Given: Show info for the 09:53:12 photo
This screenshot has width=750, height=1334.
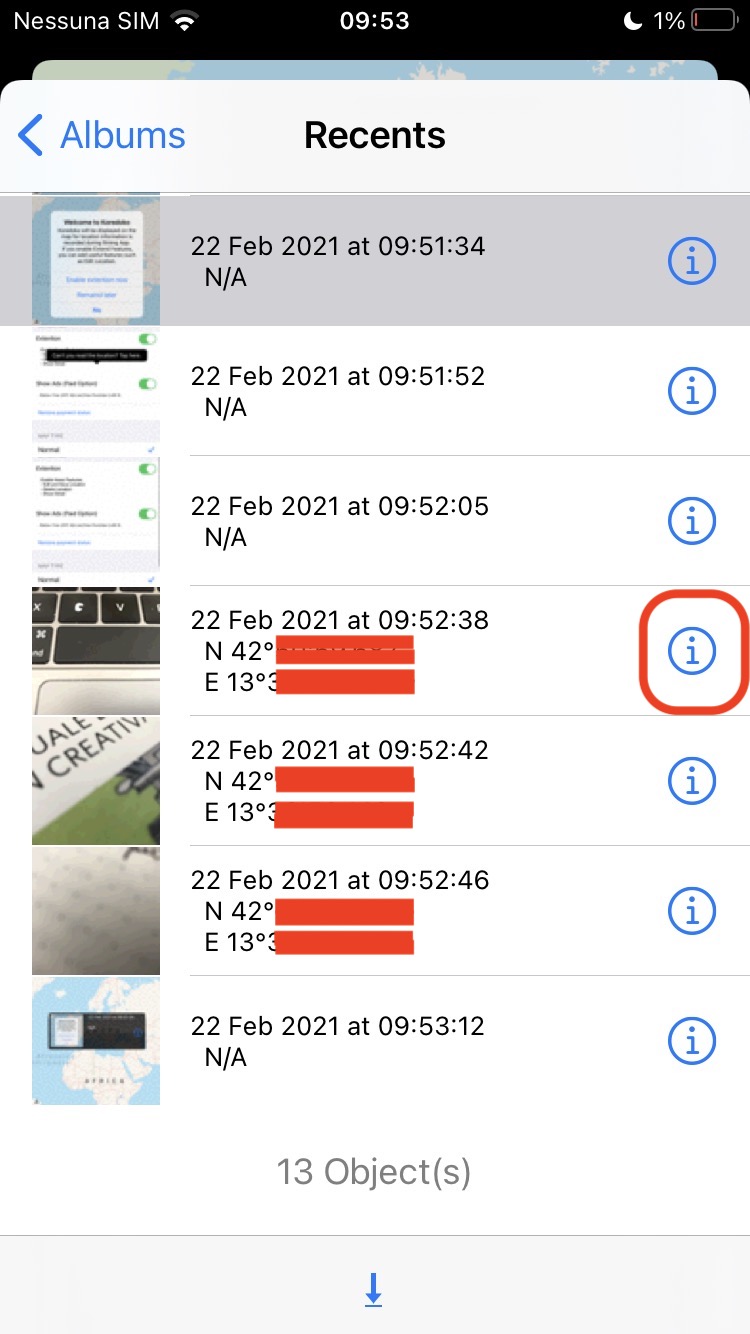Looking at the screenshot, I should (692, 1041).
